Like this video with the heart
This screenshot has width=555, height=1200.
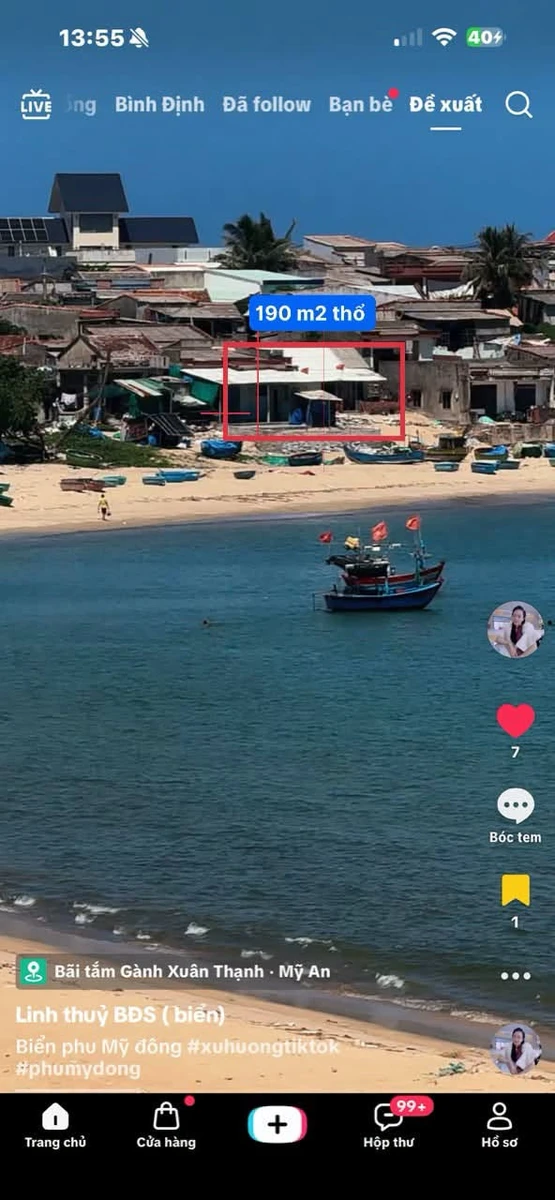tap(516, 720)
